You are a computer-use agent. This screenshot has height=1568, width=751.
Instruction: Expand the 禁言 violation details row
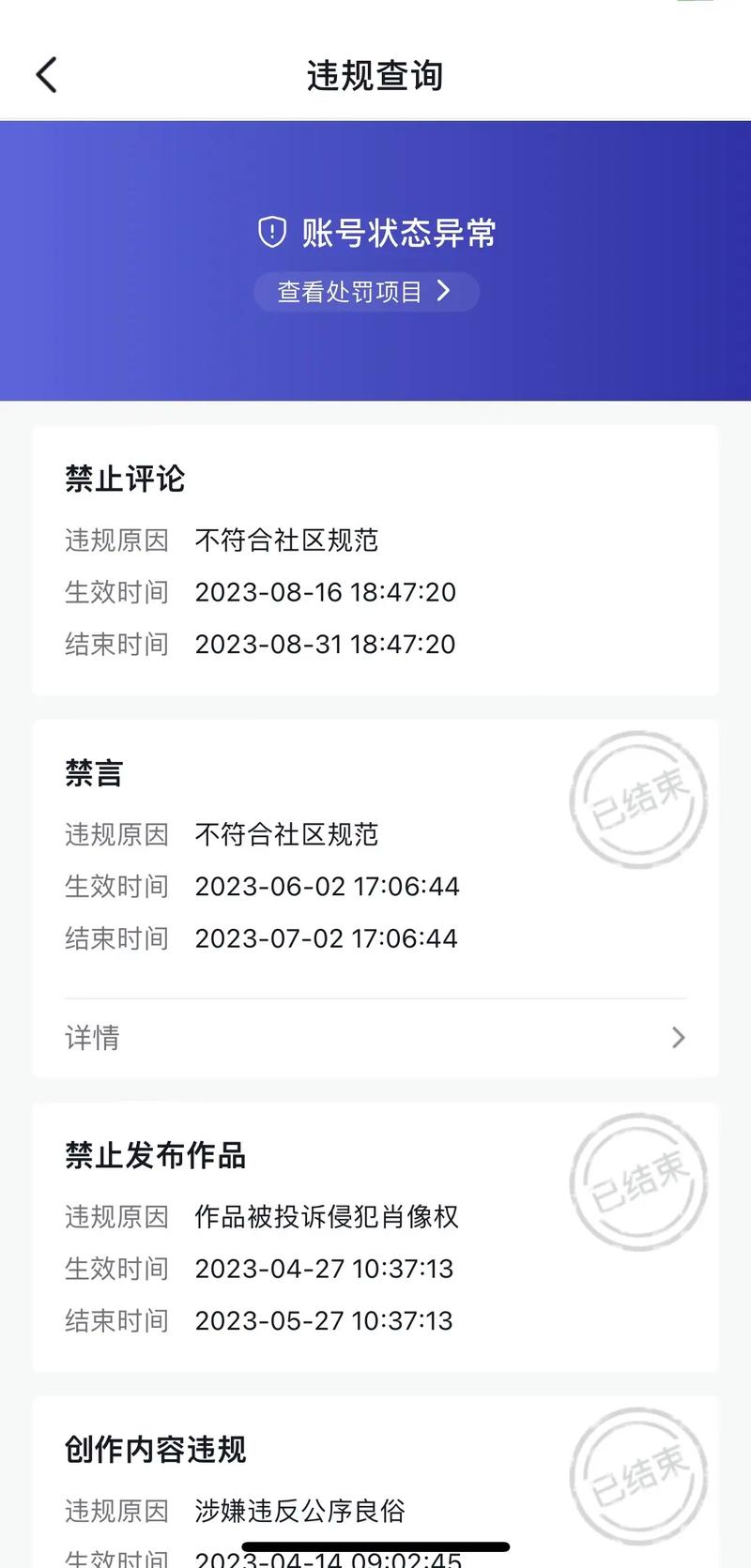[x=375, y=1037]
